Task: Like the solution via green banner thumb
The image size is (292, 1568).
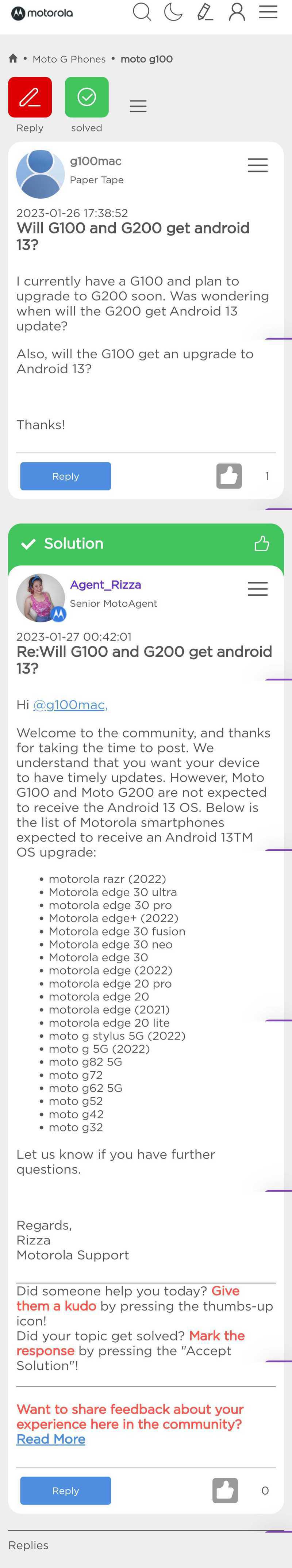Action: pyautogui.click(x=262, y=543)
